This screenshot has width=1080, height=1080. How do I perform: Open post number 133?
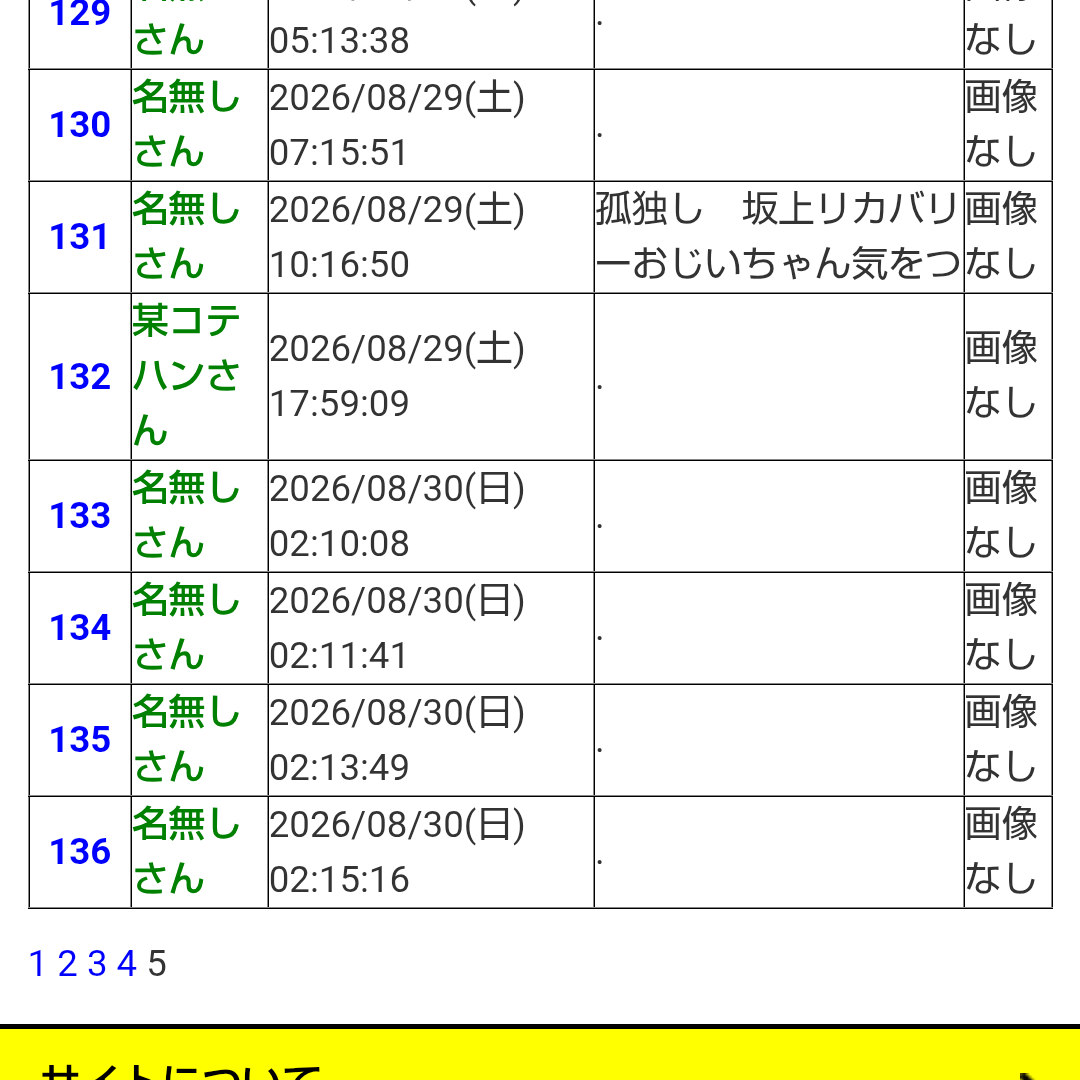click(80, 516)
